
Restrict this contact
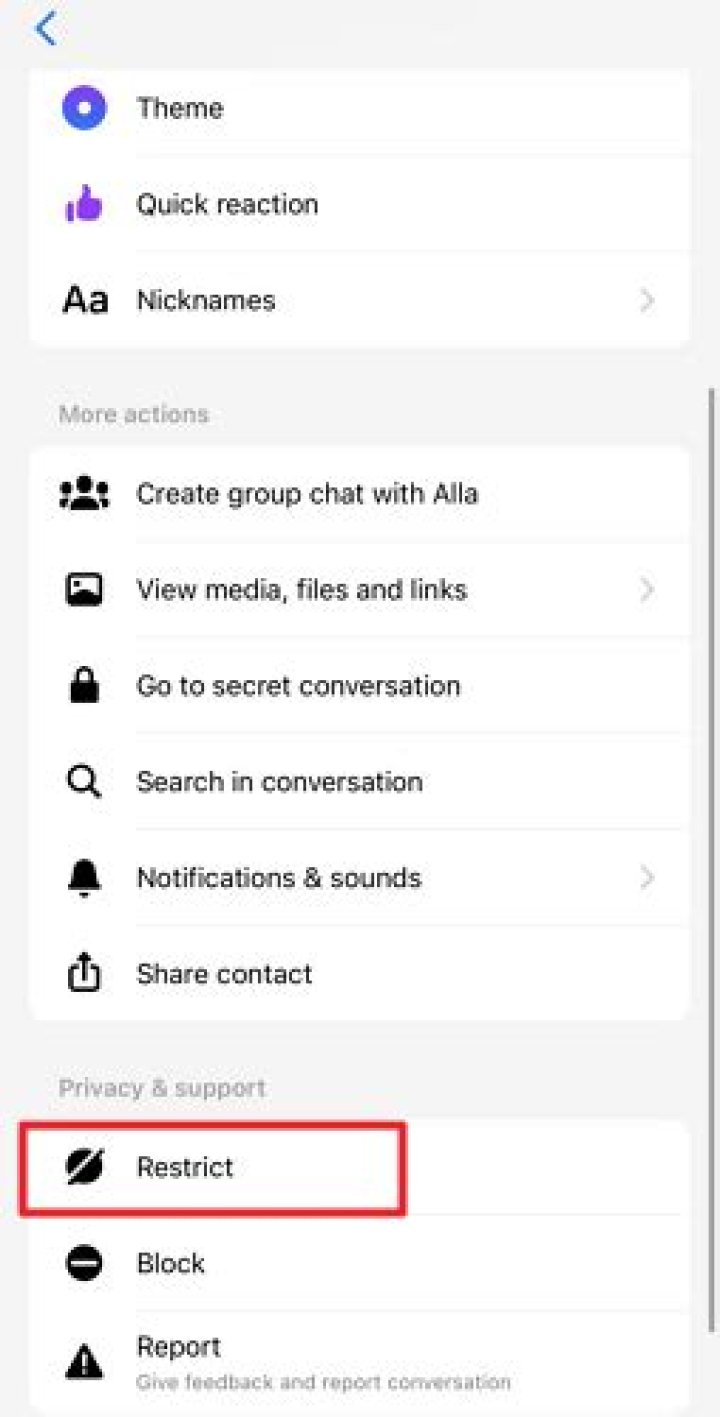185,1167
